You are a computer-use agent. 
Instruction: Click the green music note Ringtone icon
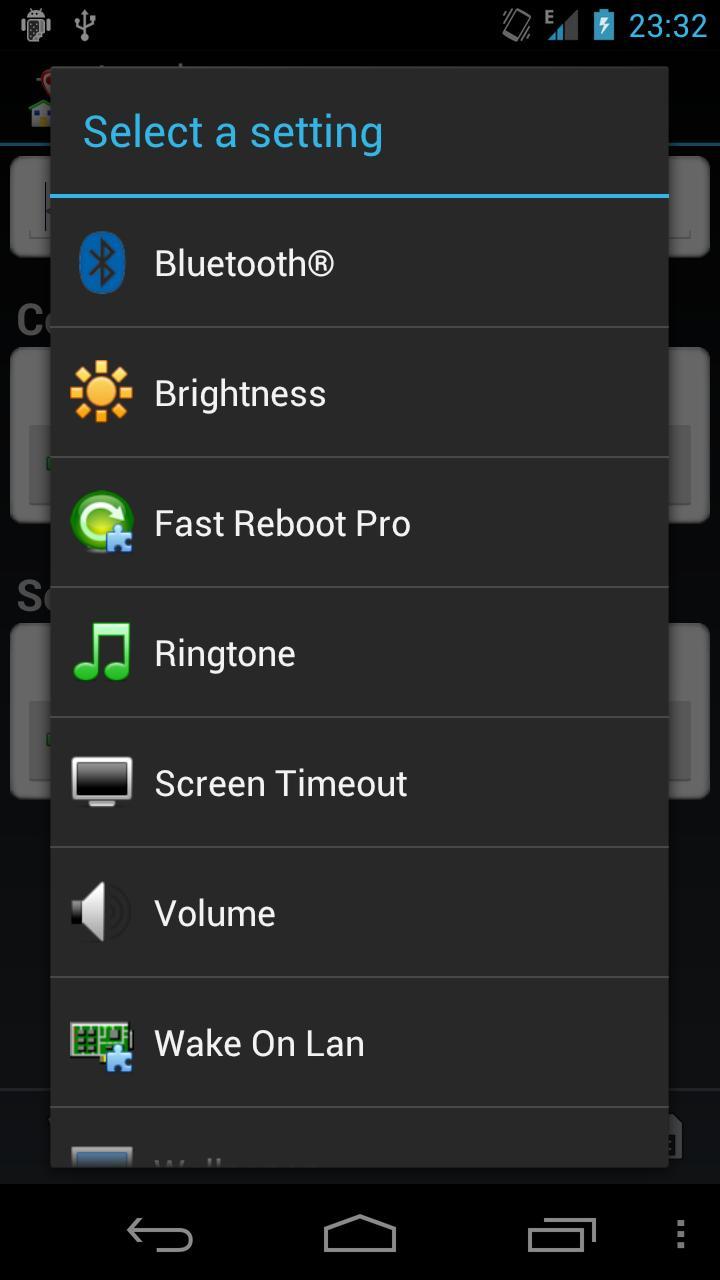click(x=100, y=652)
